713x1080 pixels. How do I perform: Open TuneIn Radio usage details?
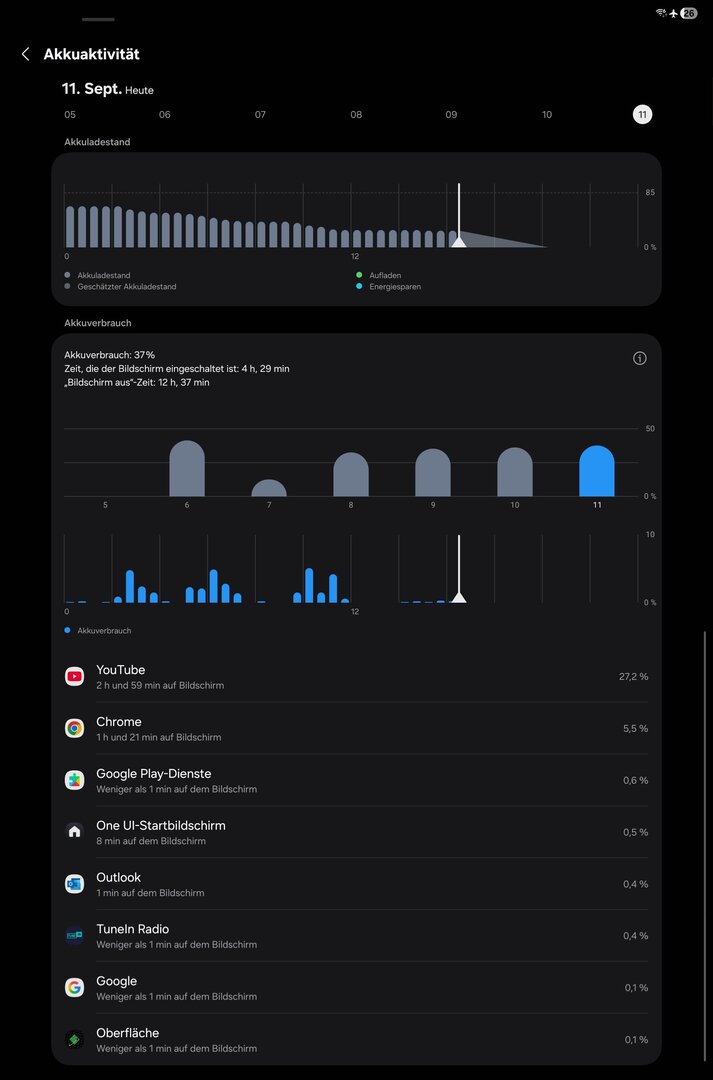tap(356, 935)
